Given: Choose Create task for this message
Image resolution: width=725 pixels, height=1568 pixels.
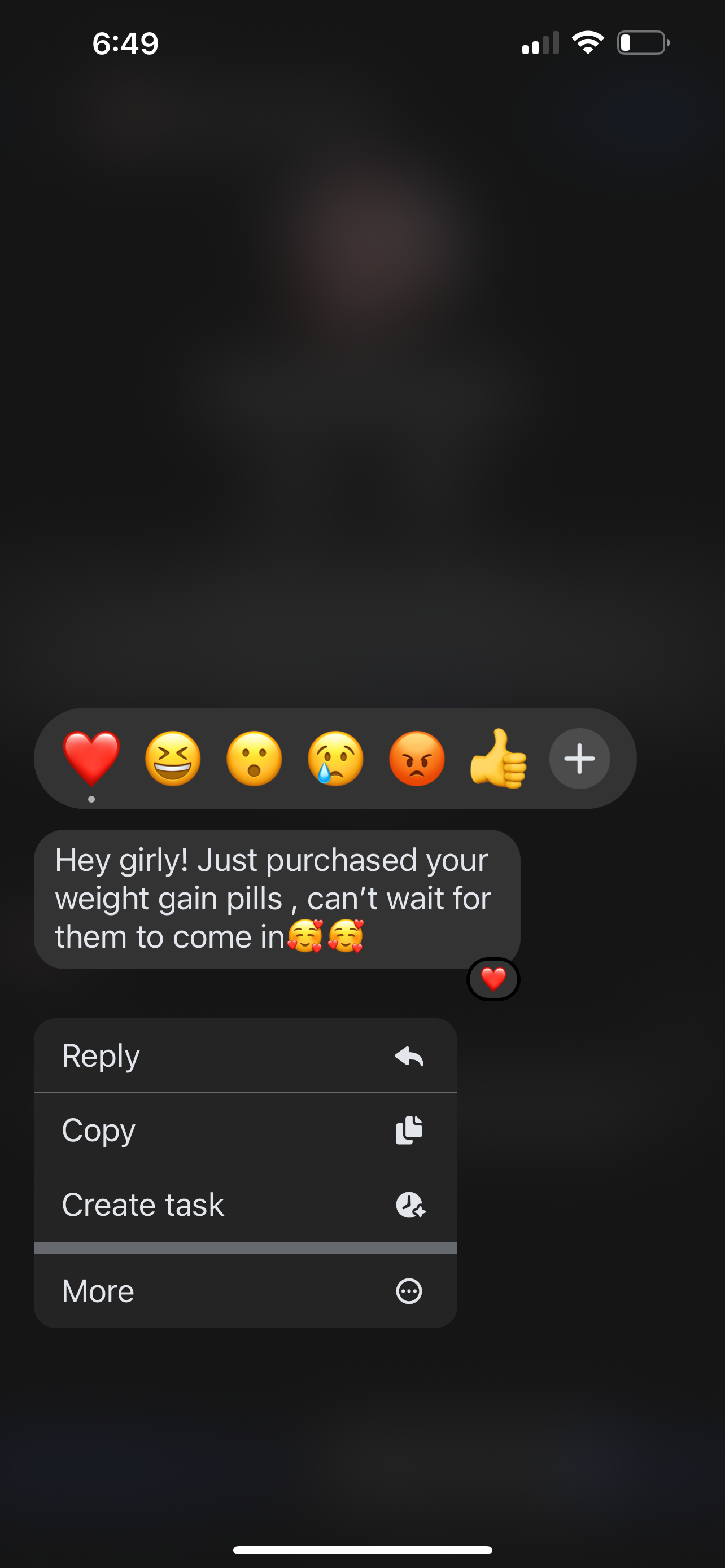Looking at the screenshot, I should coord(245,1205).
